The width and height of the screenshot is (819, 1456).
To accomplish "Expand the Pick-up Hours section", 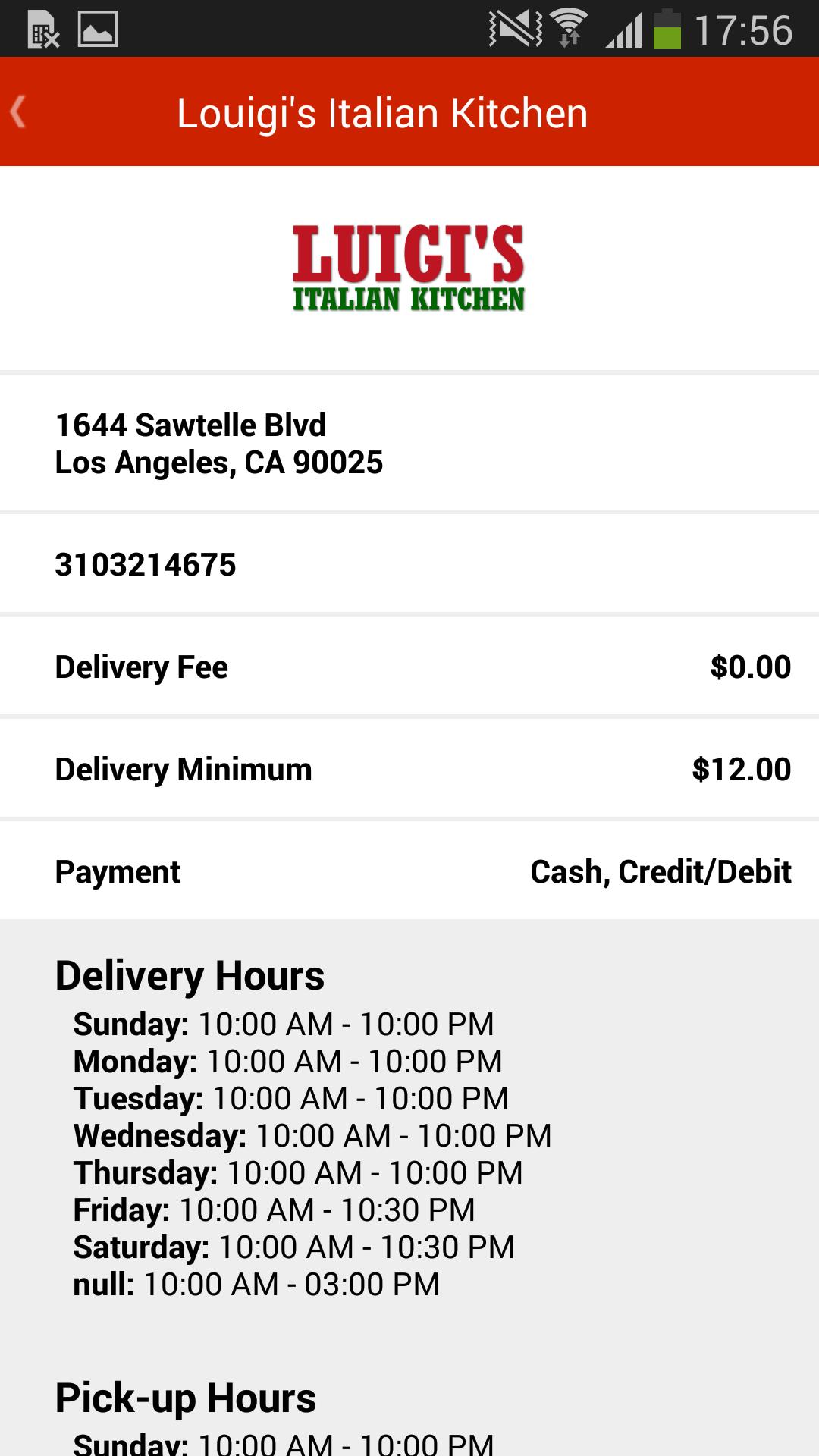I will tap(184, 1398).
